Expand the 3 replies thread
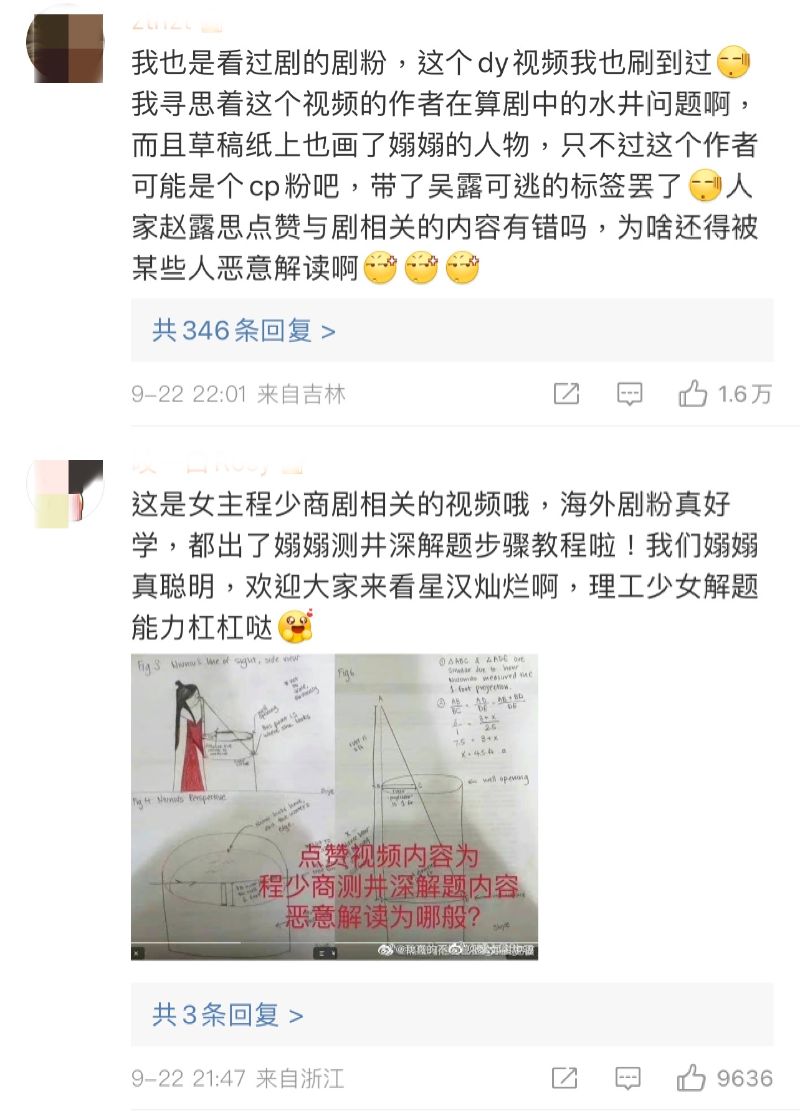 click(228, 1016)
